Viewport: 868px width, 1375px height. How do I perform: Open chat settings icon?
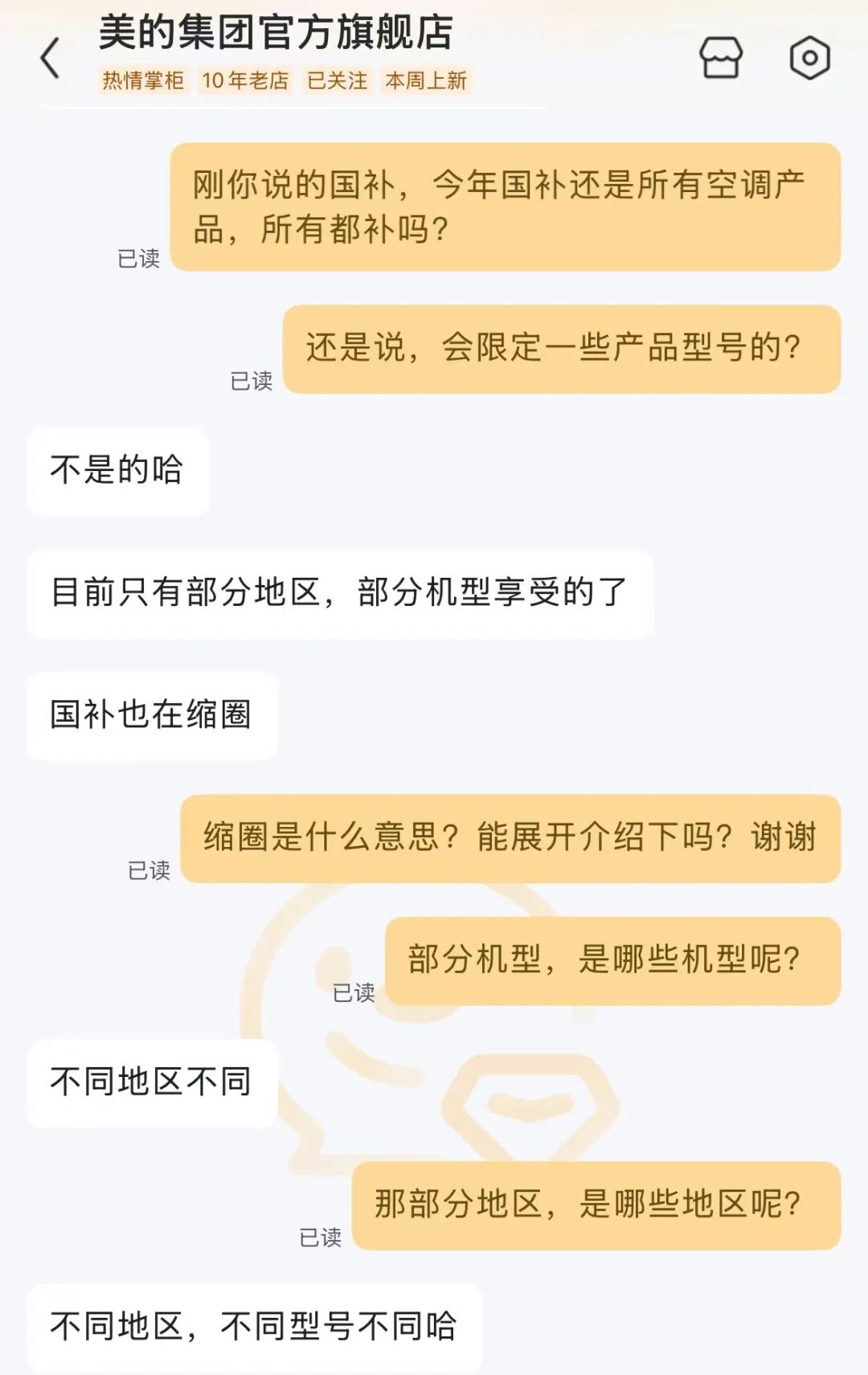tap(809, 58)
